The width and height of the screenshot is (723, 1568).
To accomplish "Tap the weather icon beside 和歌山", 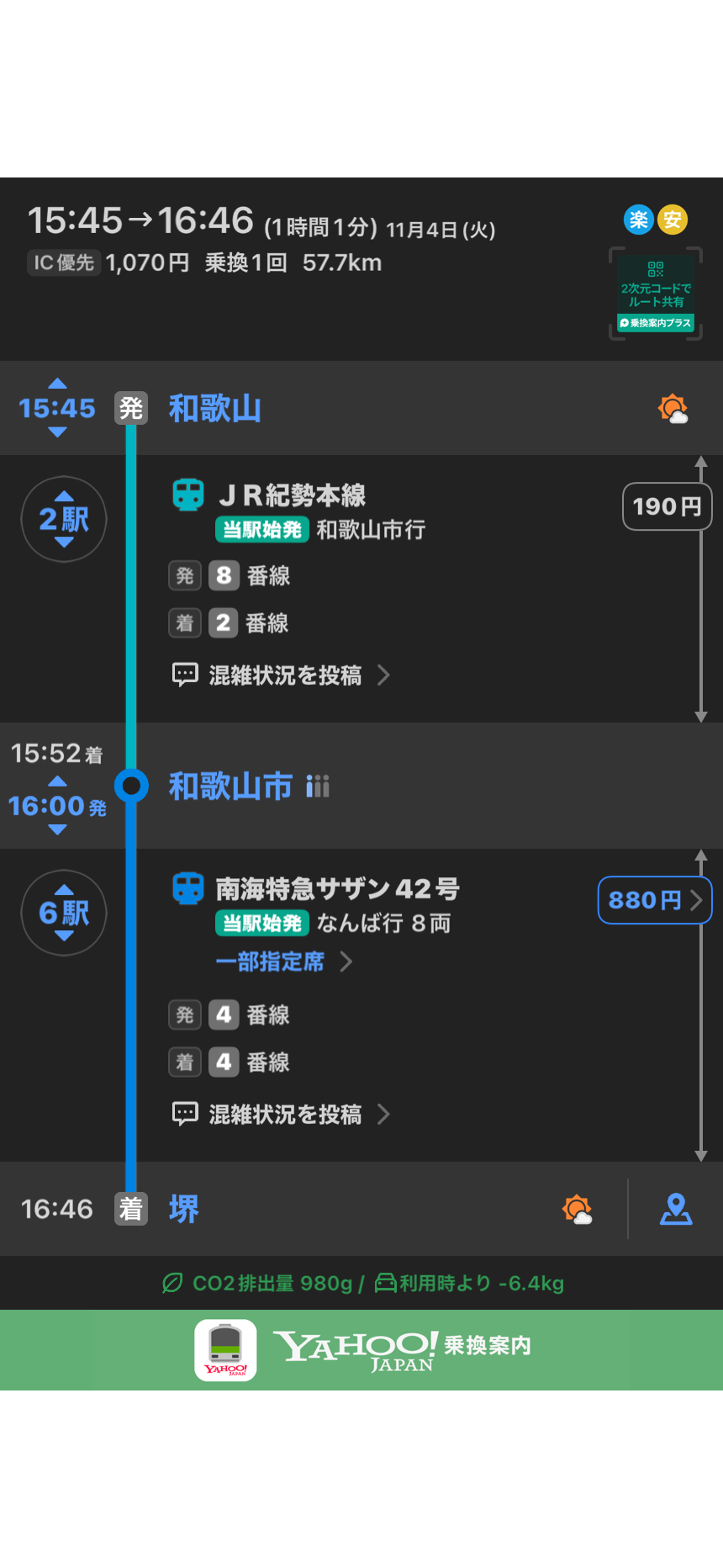I will (673, 407).
